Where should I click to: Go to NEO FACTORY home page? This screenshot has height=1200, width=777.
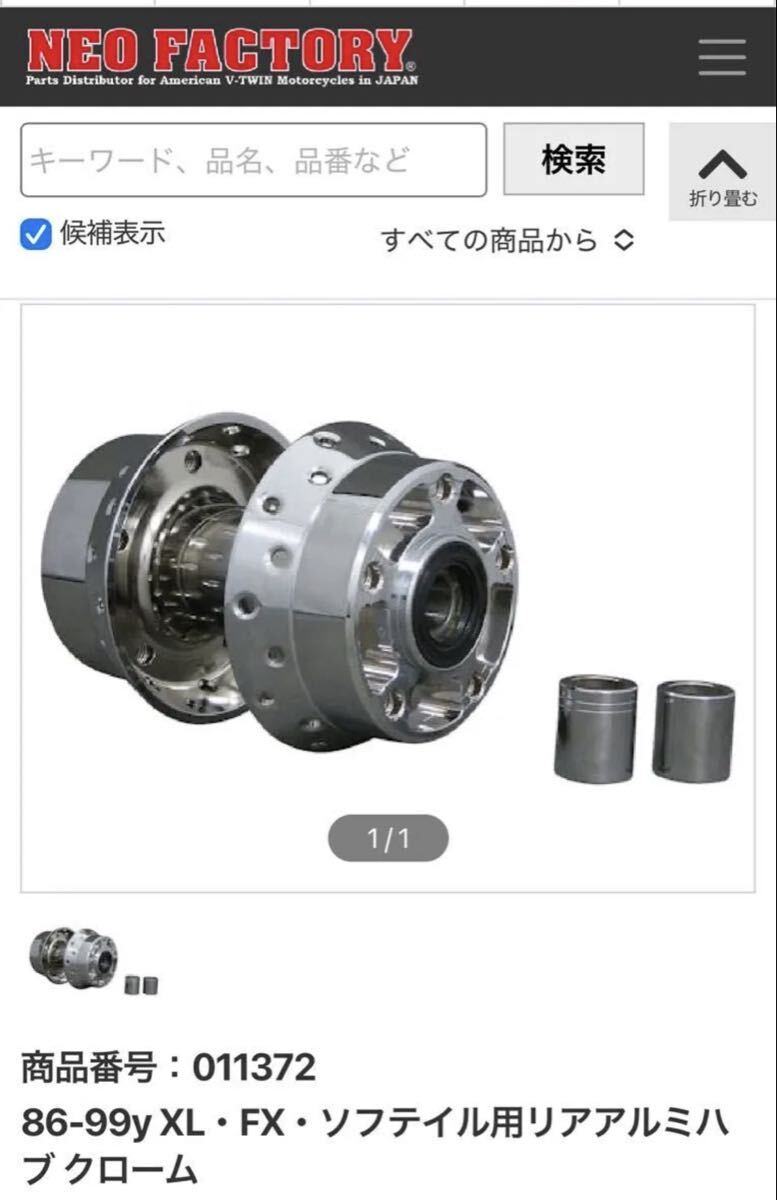[220, 56]
